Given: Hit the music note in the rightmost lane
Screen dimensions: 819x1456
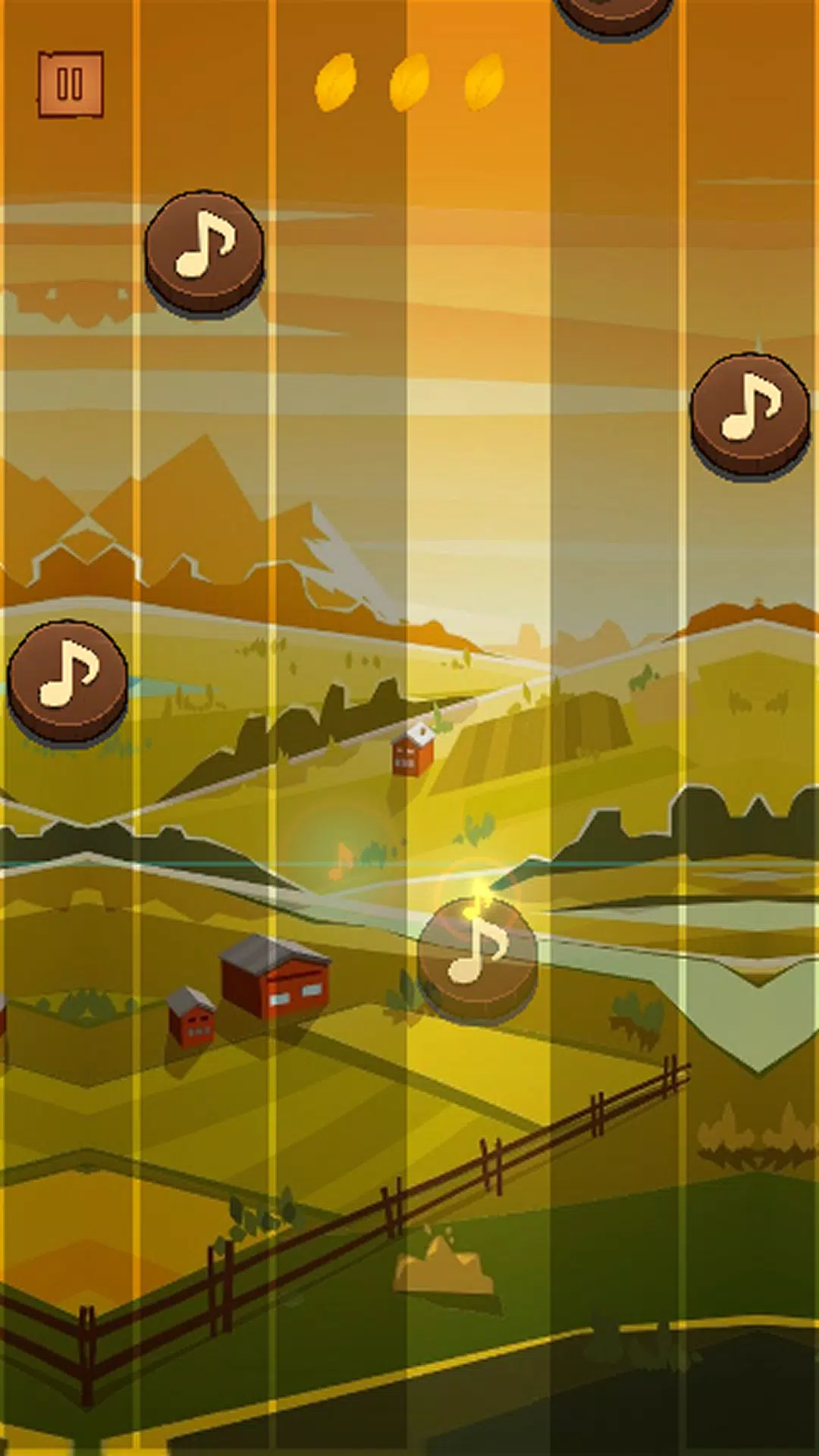Looking at the screenshot, I should tap(750, 416).
